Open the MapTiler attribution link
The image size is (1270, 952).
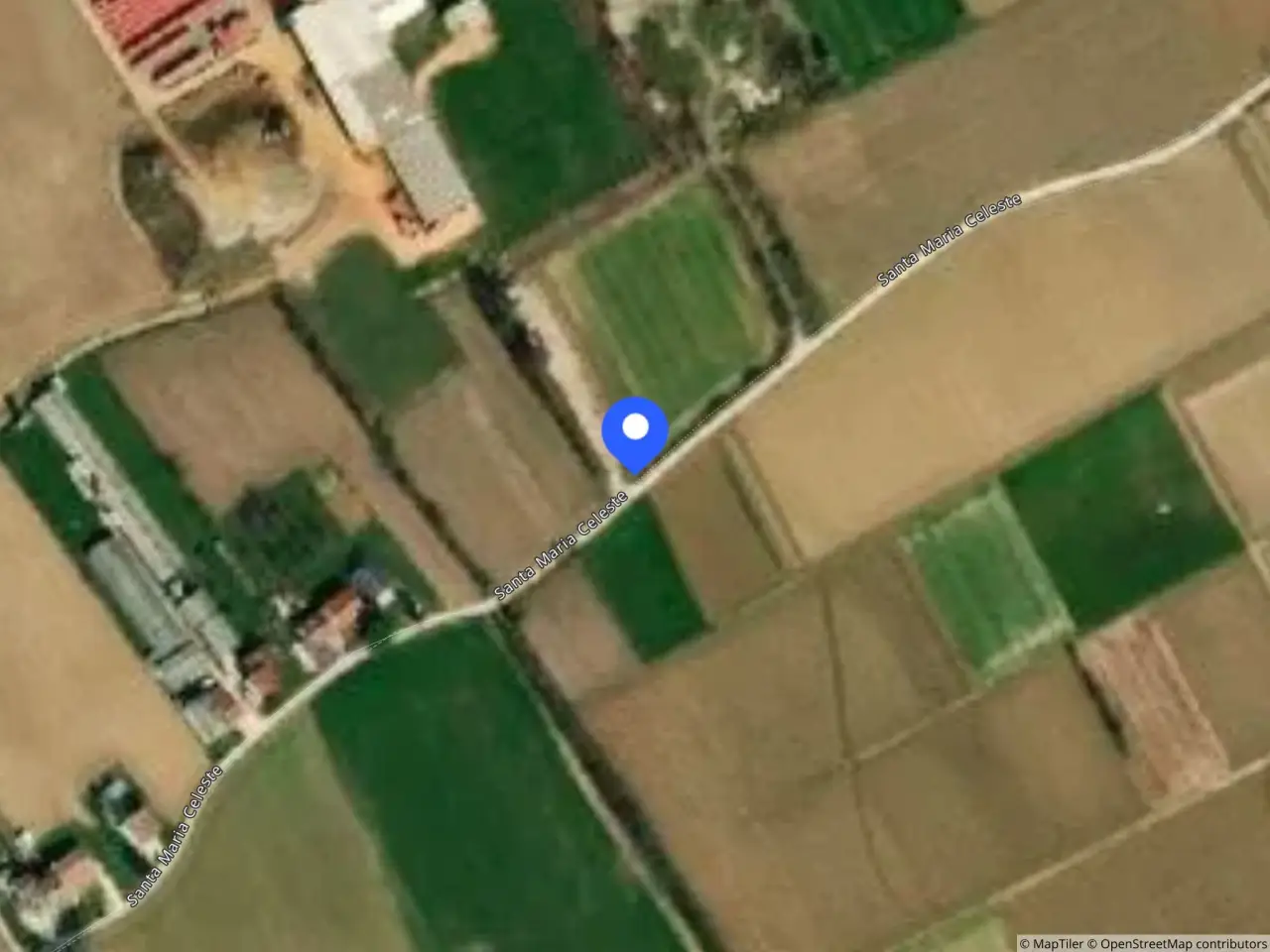click(1053, 943)
